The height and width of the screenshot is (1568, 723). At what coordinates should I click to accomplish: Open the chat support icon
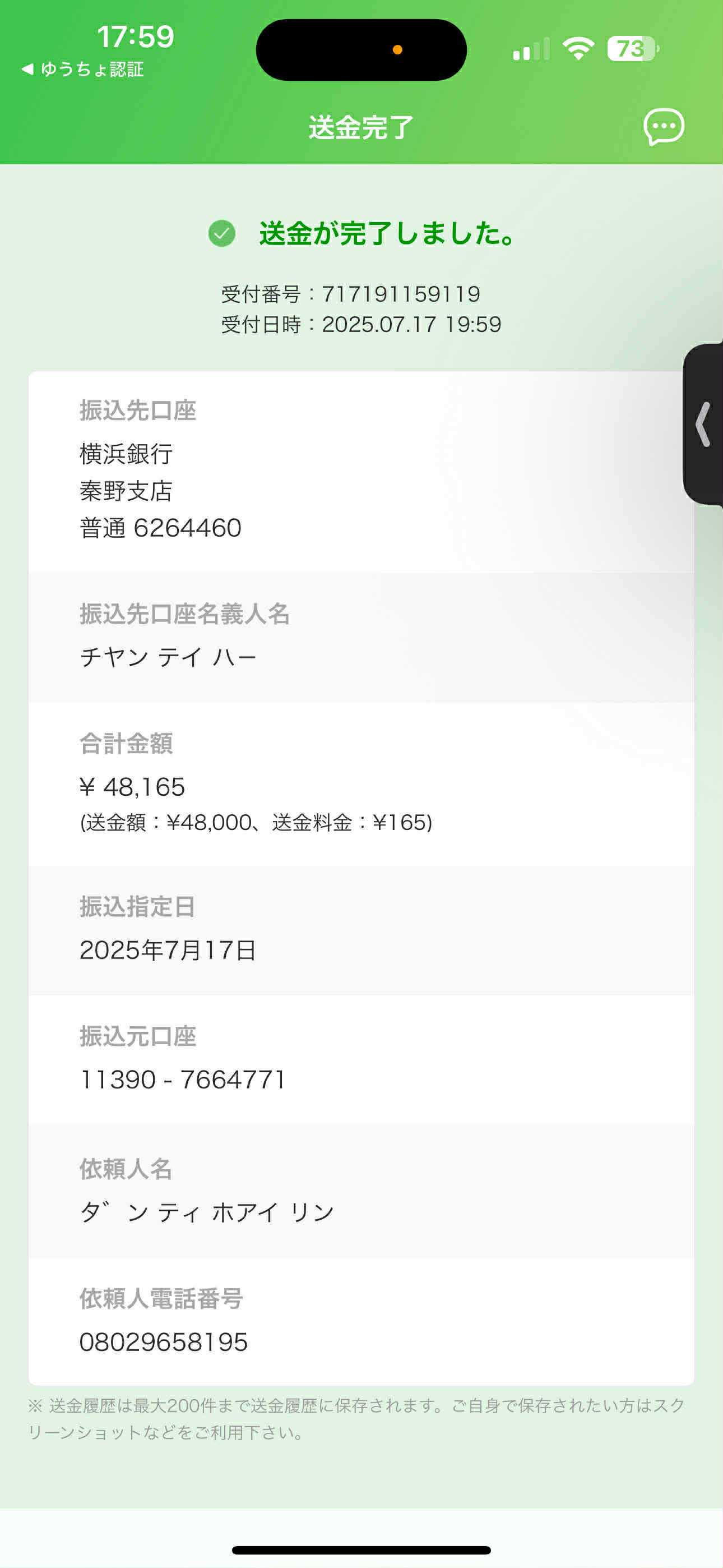pyautogui.click(x=664, y=127)
